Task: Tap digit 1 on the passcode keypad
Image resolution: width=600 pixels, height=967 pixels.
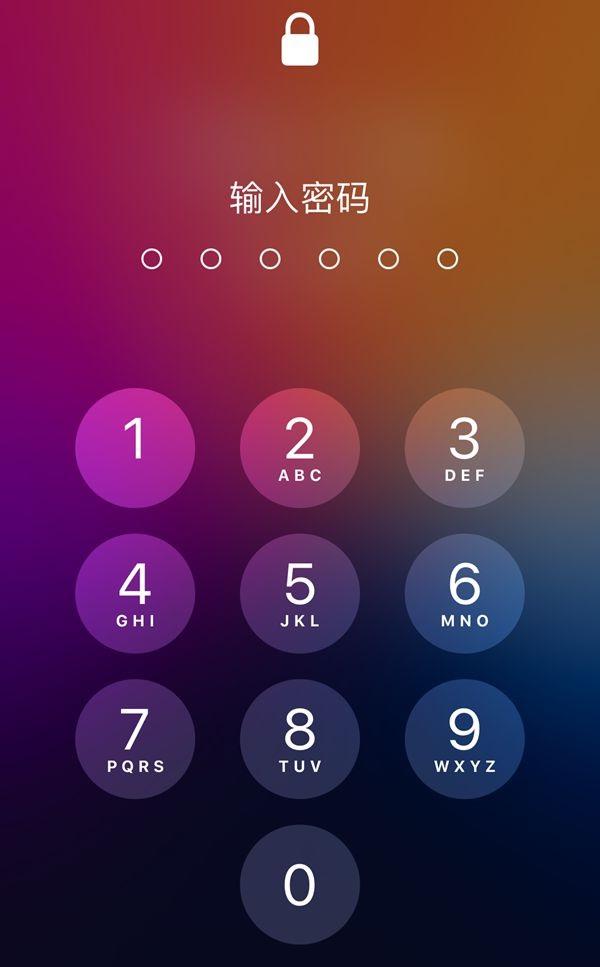Action: 135,448
